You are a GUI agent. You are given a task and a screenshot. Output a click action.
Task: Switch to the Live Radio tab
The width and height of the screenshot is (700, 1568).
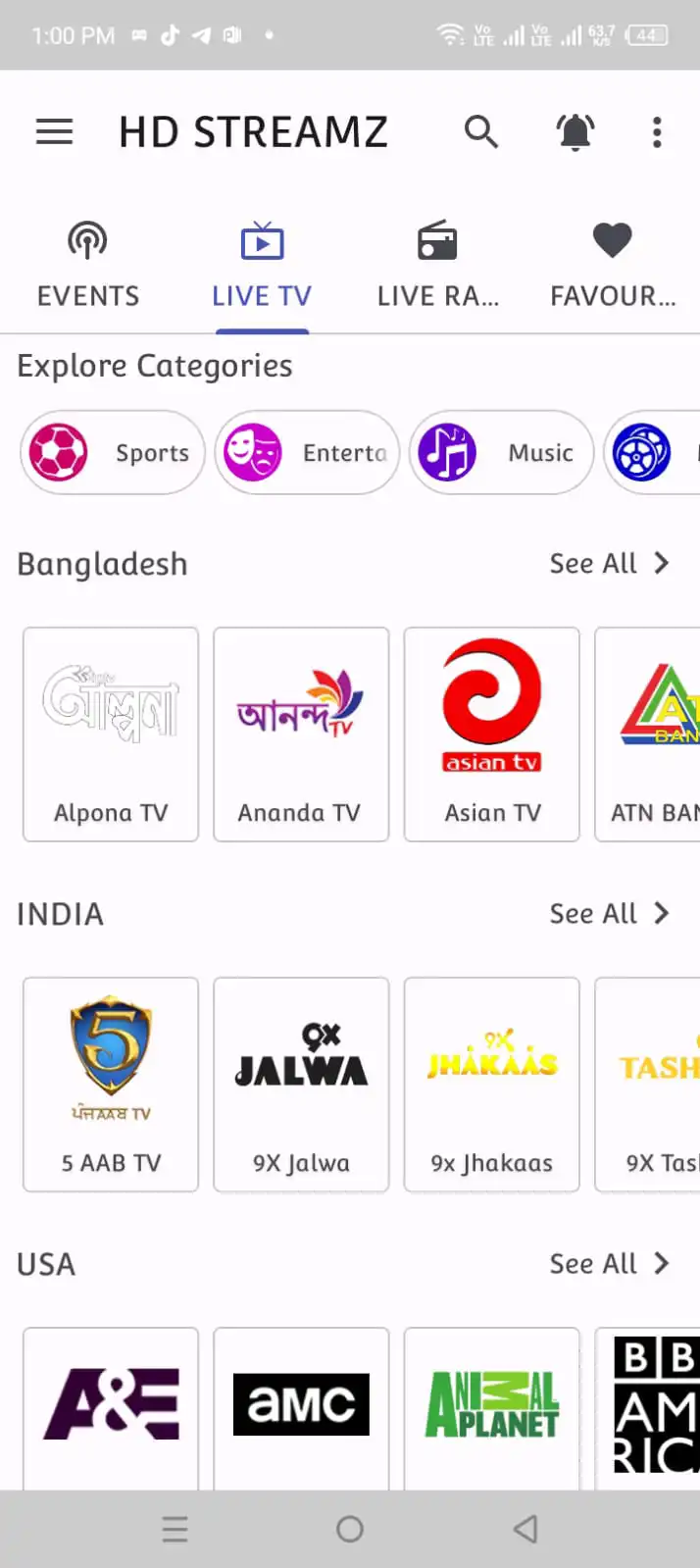click(x=437, y=265)
